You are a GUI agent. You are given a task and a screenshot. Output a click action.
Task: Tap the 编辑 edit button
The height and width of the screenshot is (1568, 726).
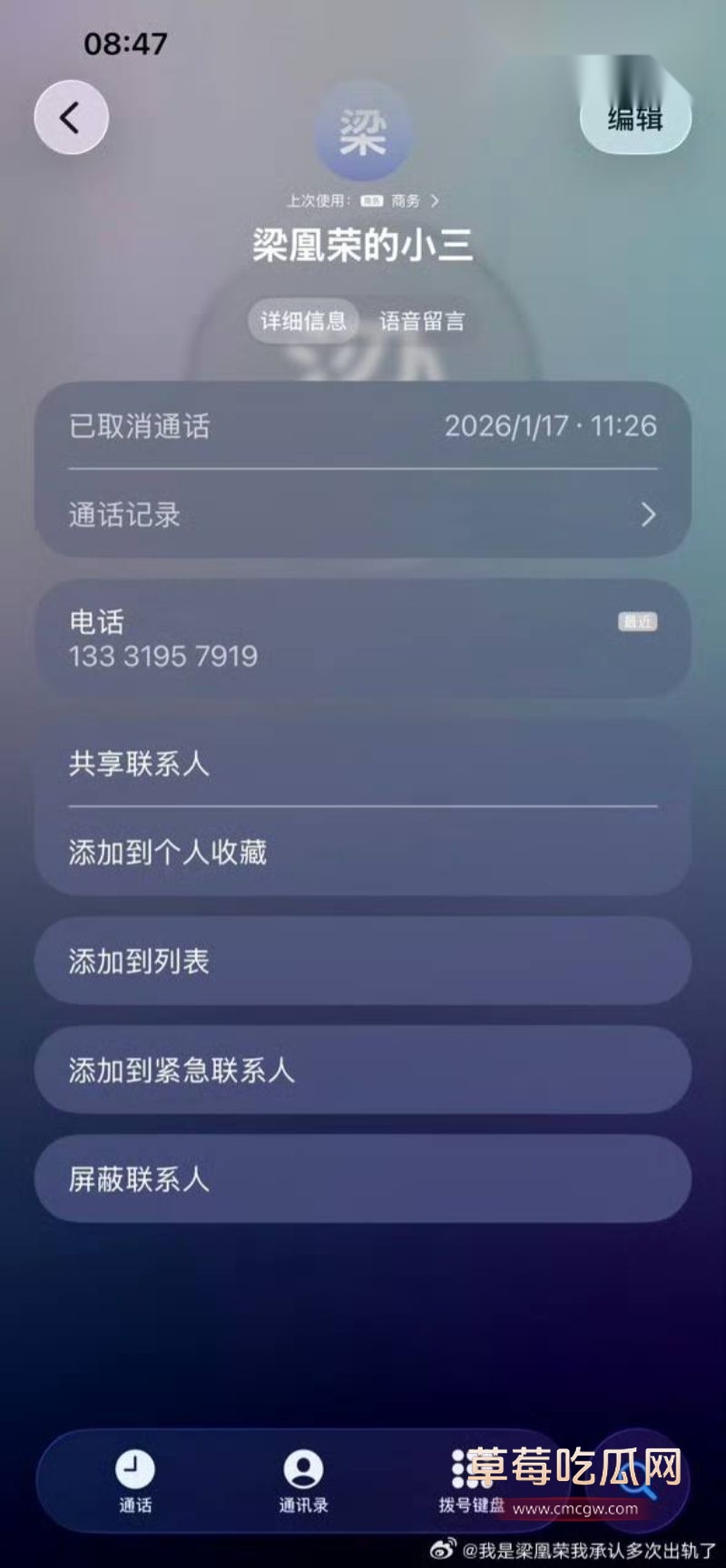(634, 117)
